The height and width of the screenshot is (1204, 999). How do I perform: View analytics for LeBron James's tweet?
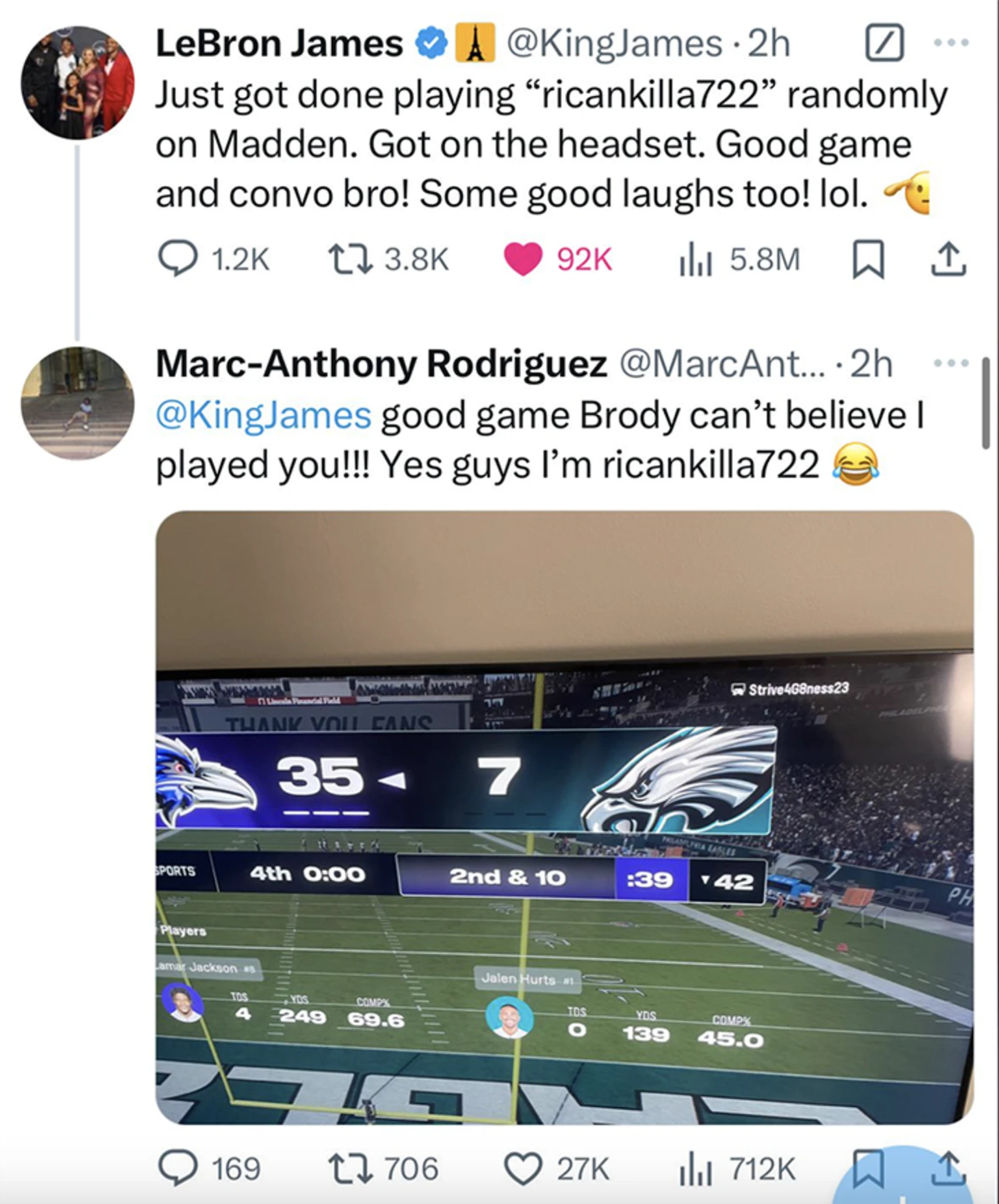point(695,259)
